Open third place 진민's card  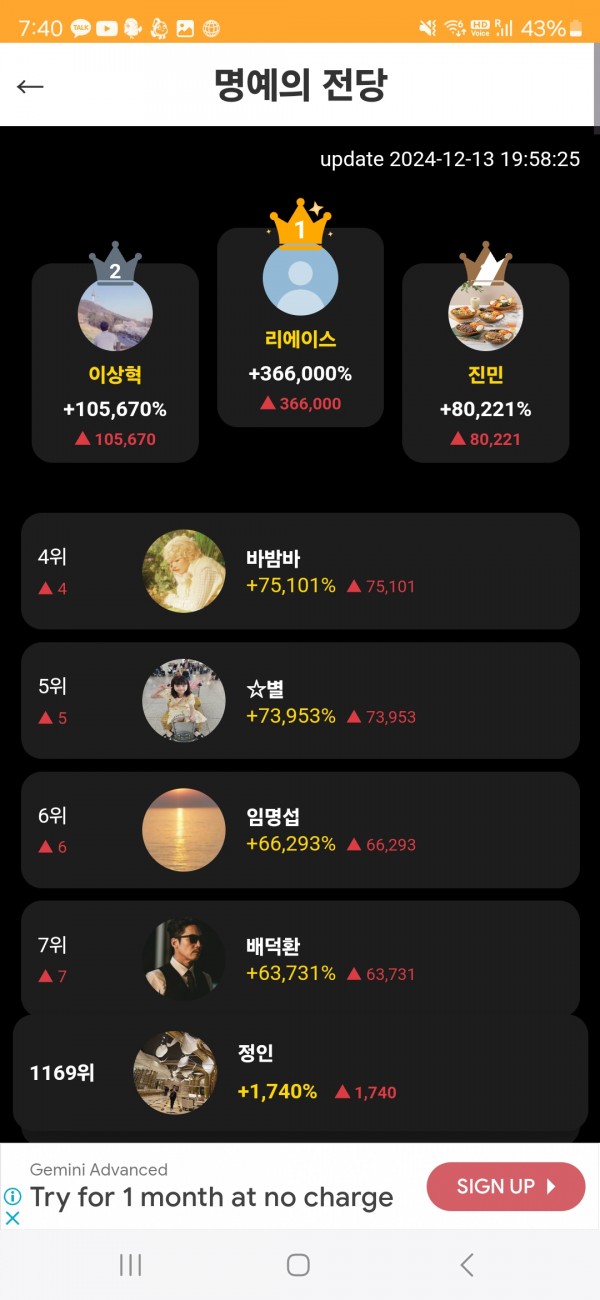tap(485, 362)
